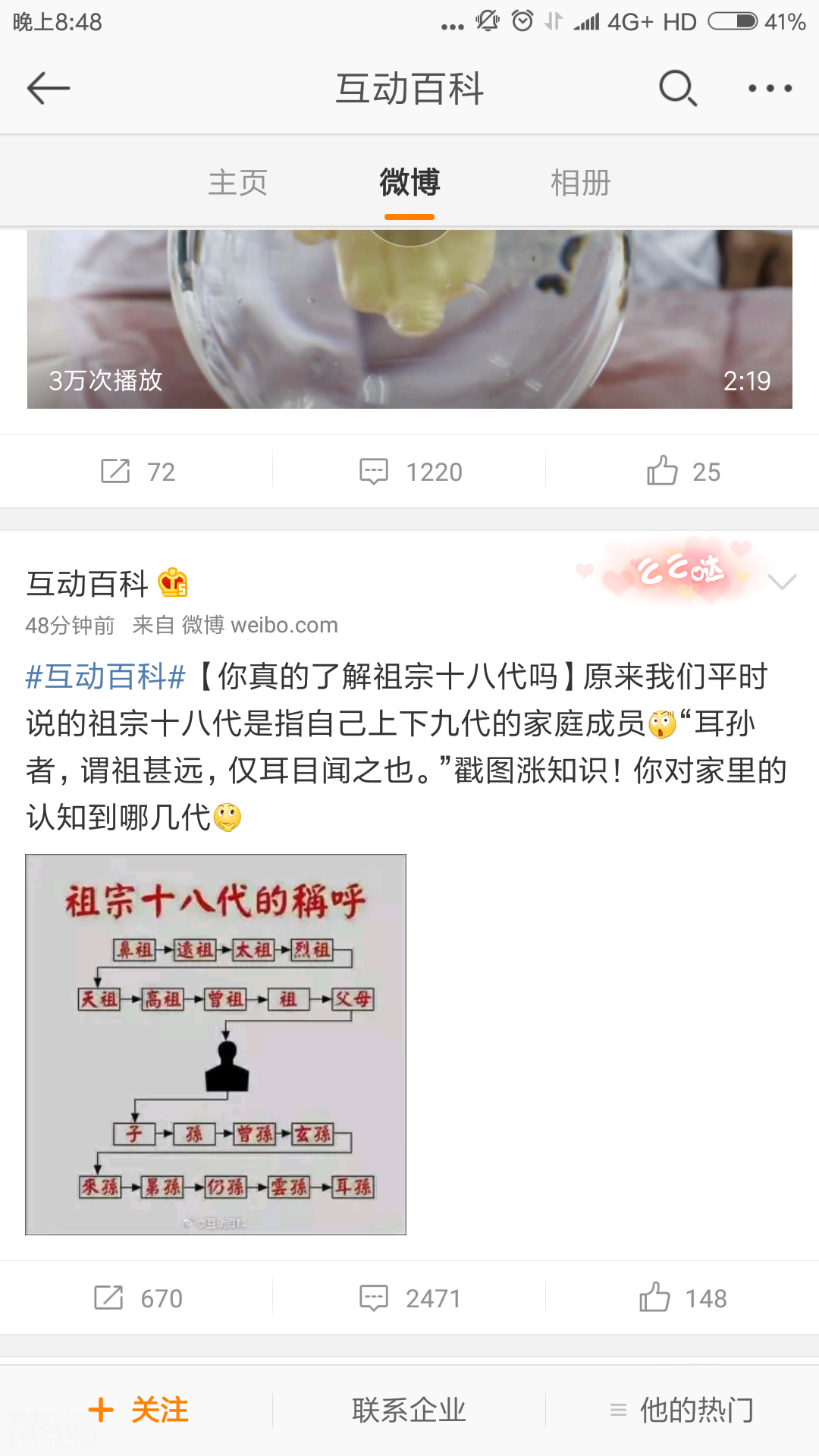Repost the 祖宗十八代 post with 670 reposts
819x1456 pixels.
(x=137, y=1298)
